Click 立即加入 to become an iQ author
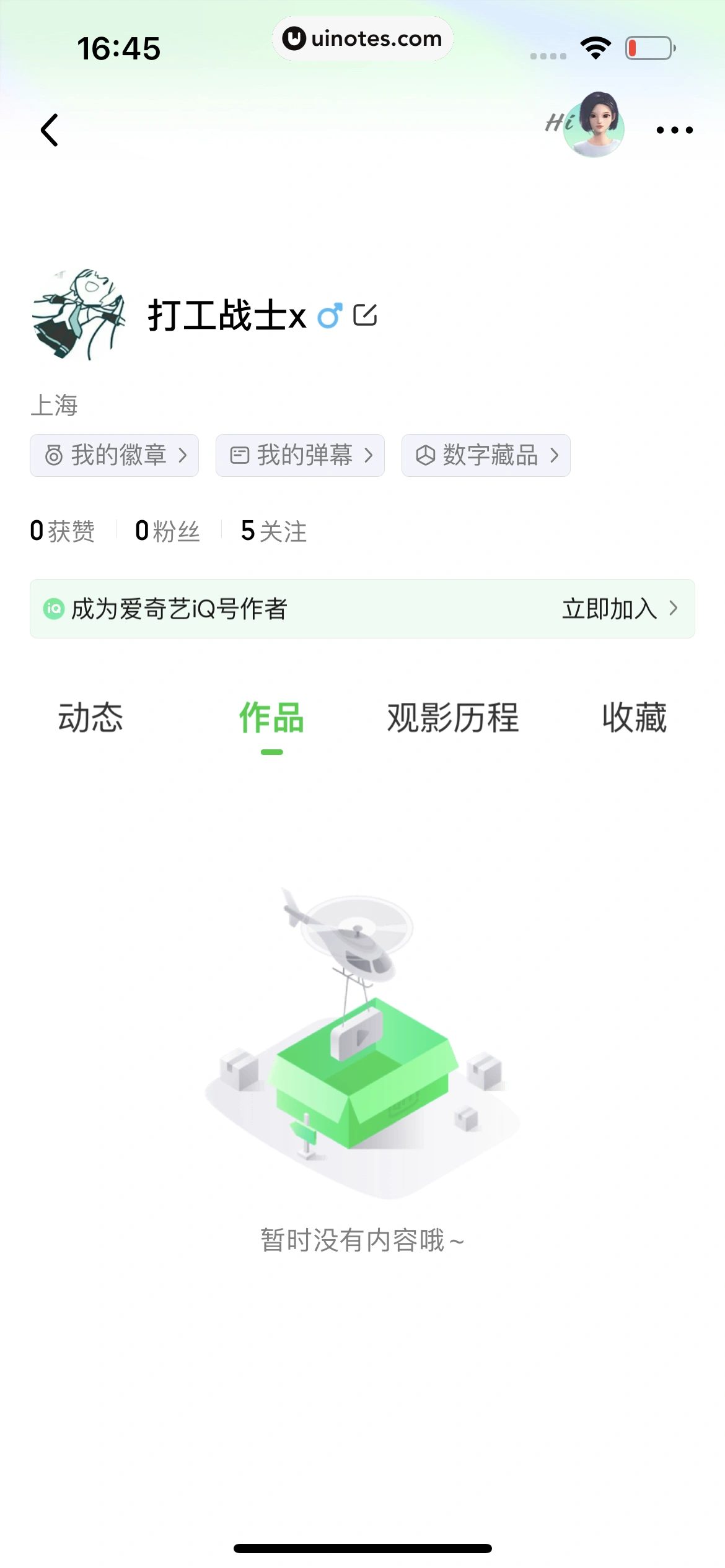Image resolution: width=725 pixels, height=1568 pixels. tap(610, 609)
